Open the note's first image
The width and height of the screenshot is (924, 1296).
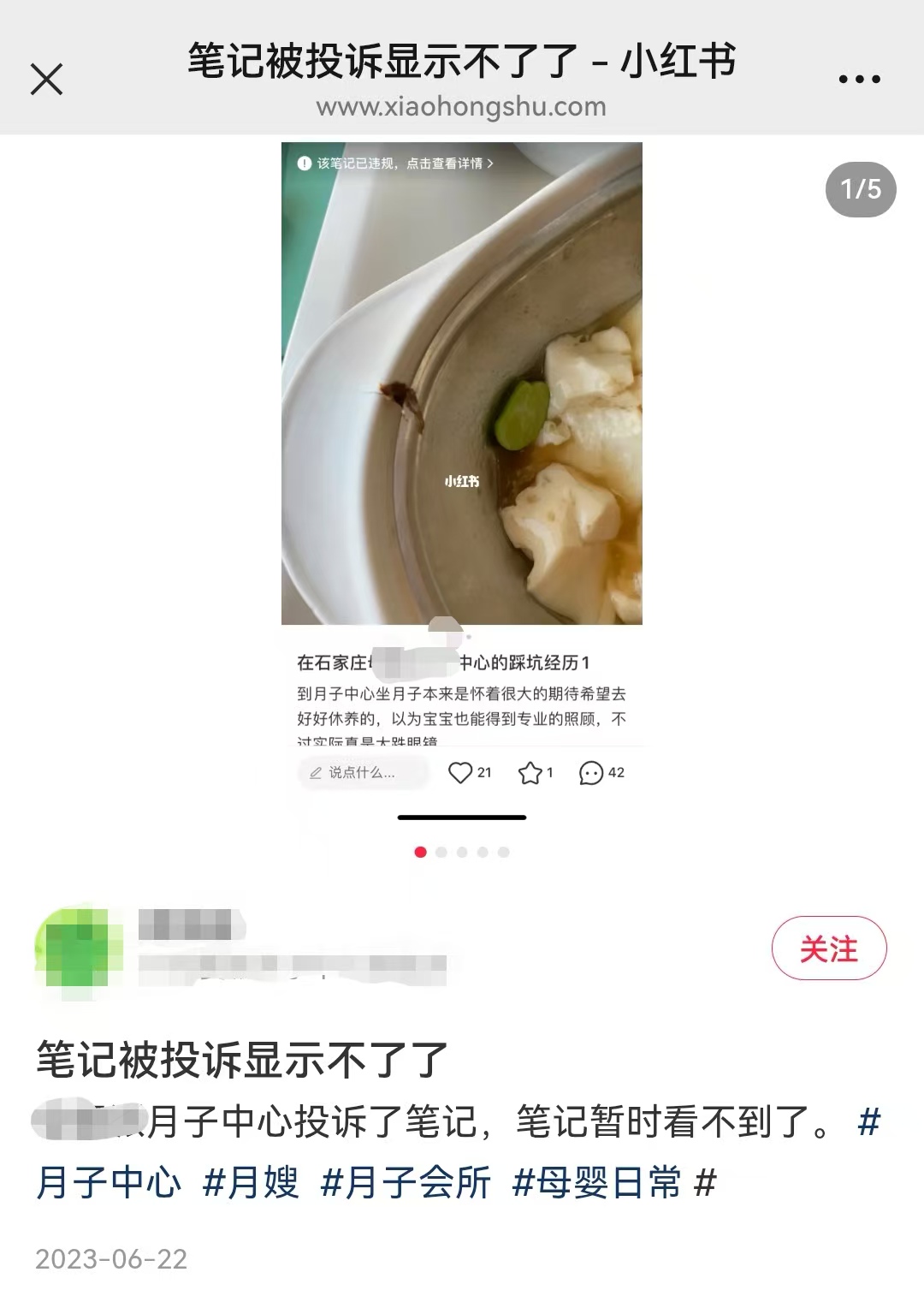[x=461, y=479]
